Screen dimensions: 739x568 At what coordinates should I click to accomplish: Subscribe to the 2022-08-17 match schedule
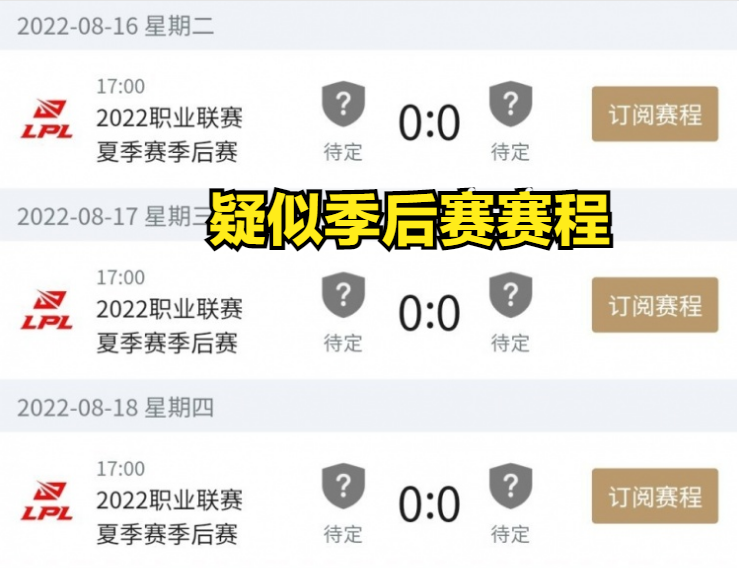pyautogui.click(x=655, y=305)
